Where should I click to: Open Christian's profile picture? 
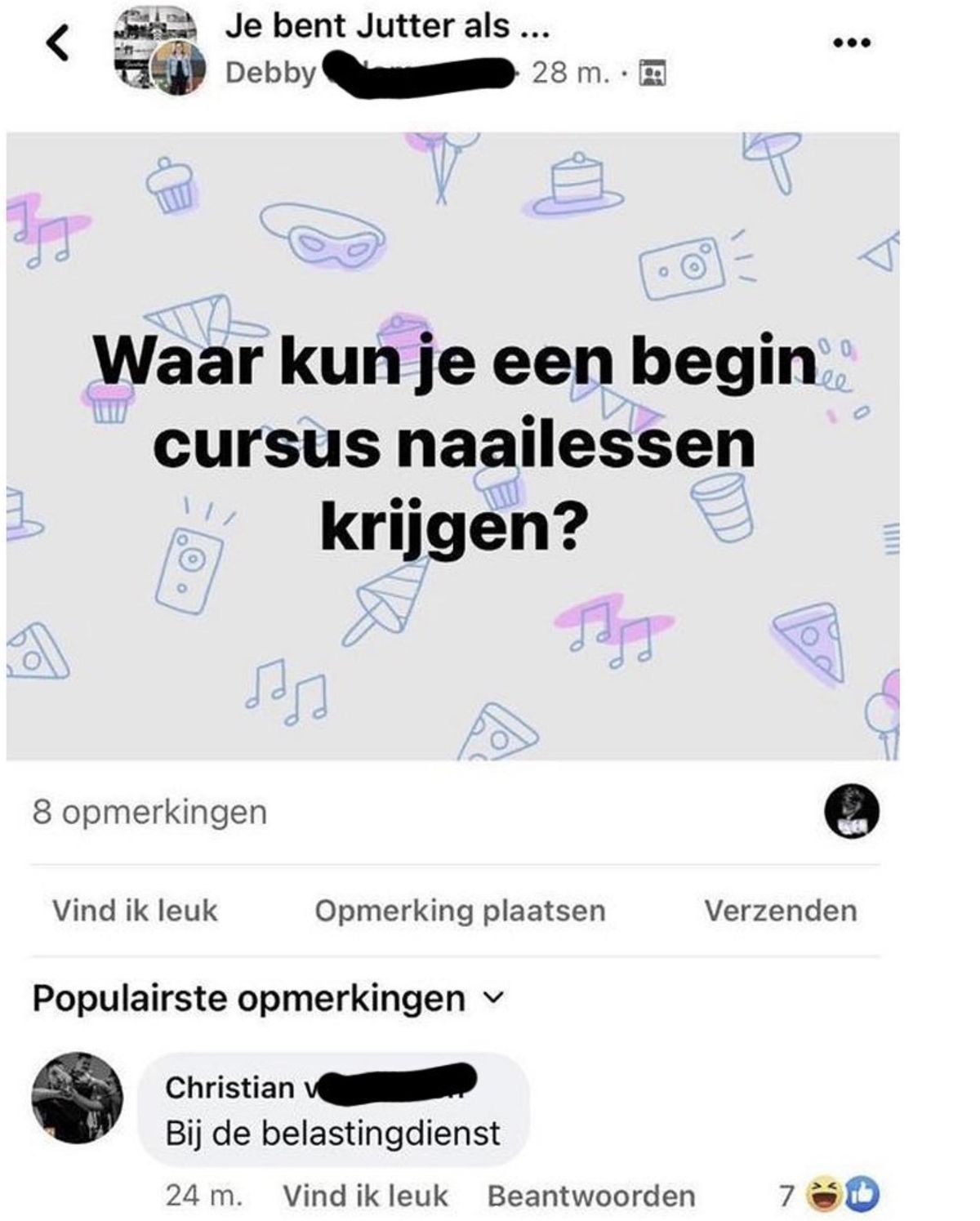click(x=77, y=1097)
